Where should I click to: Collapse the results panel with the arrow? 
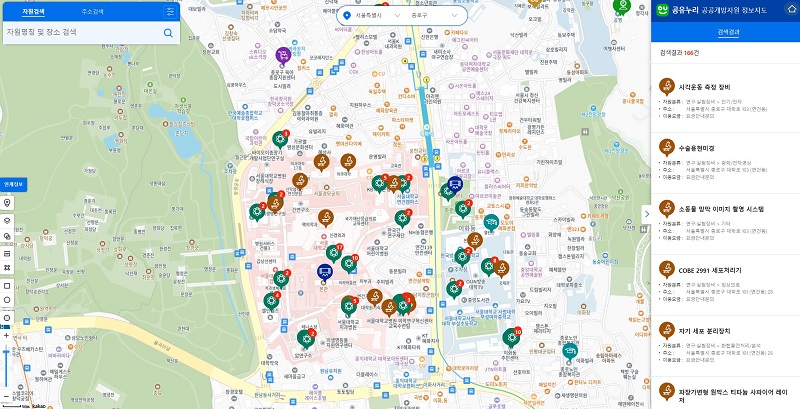tap(646, 213)
